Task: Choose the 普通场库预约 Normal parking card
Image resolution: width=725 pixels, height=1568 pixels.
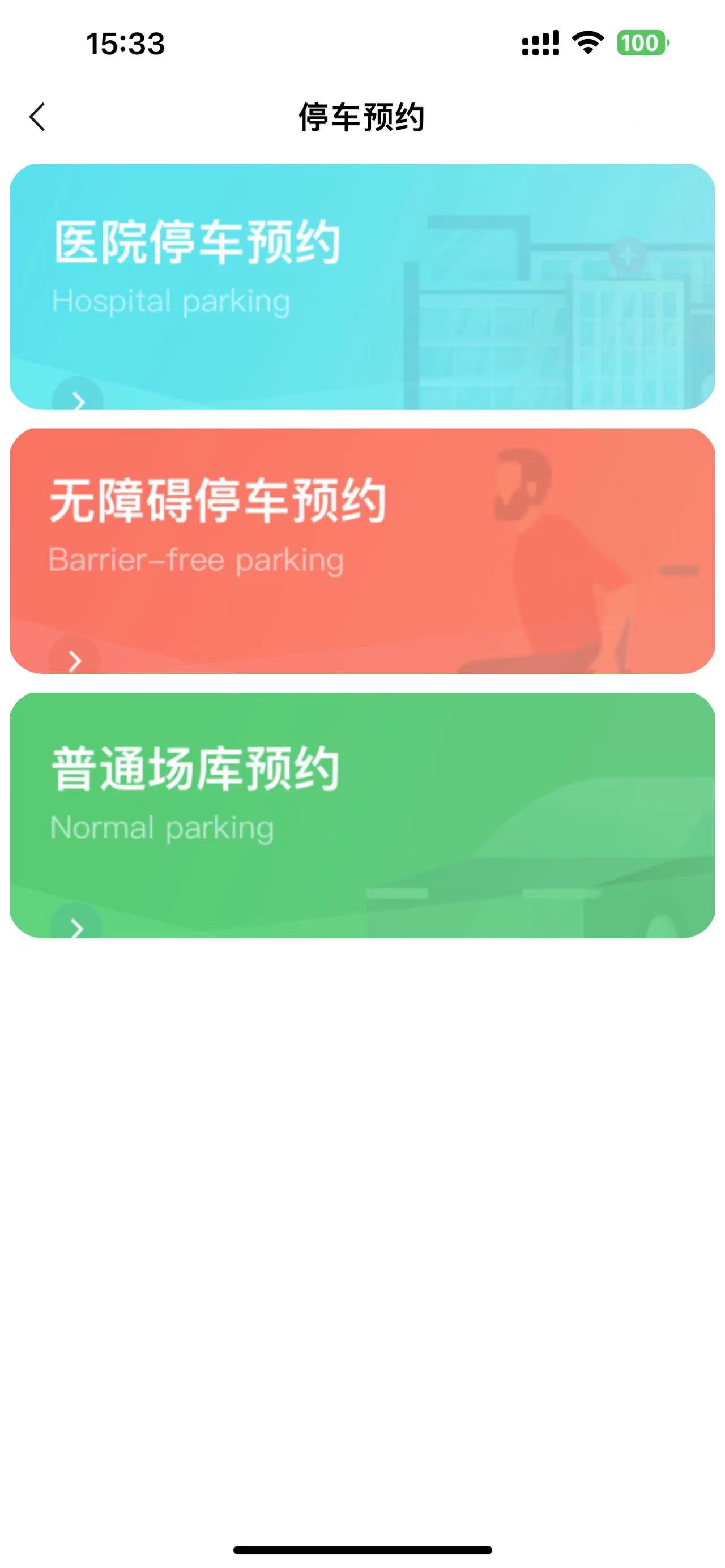Action: pos(361,814)
